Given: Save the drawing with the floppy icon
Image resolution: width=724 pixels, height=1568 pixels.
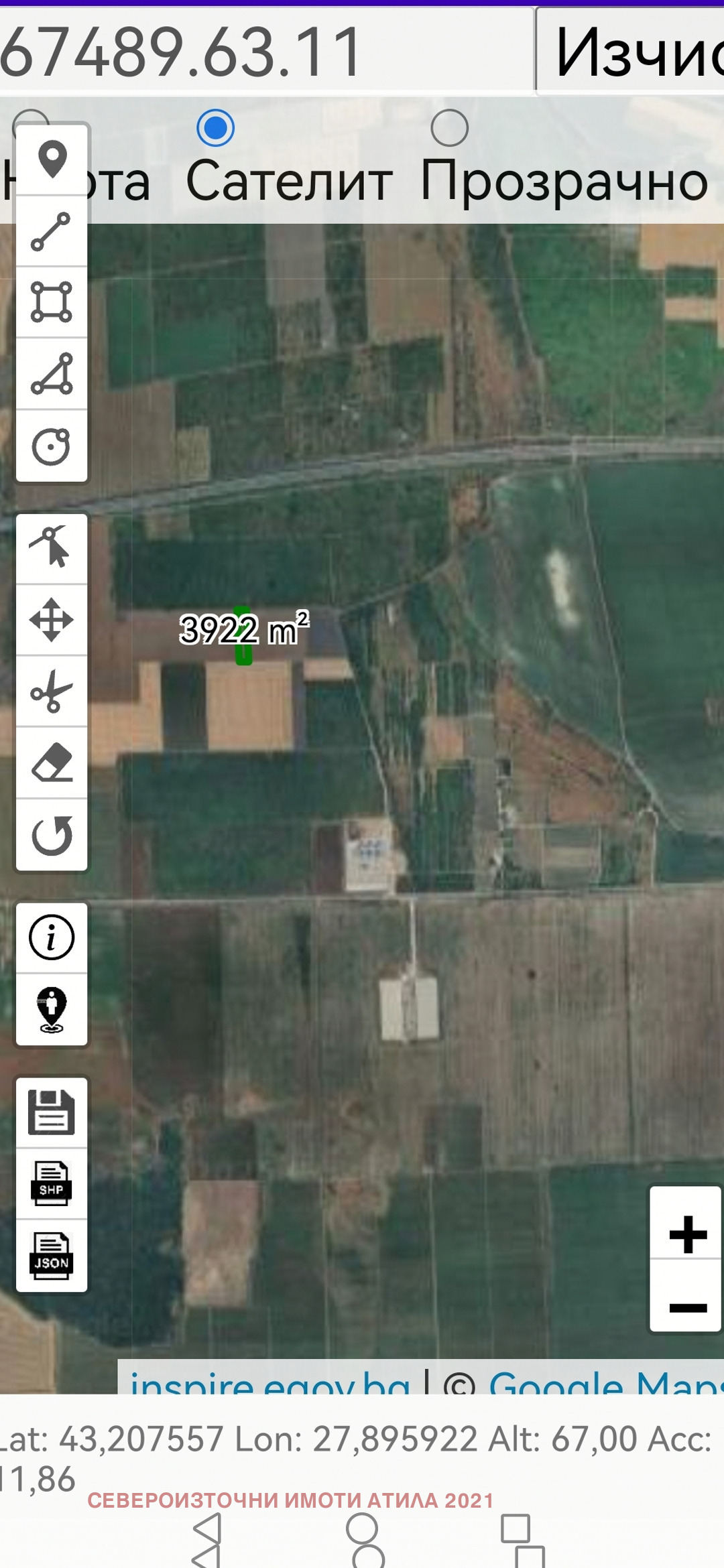Looking at the screenshot, I should [52, 1112].
